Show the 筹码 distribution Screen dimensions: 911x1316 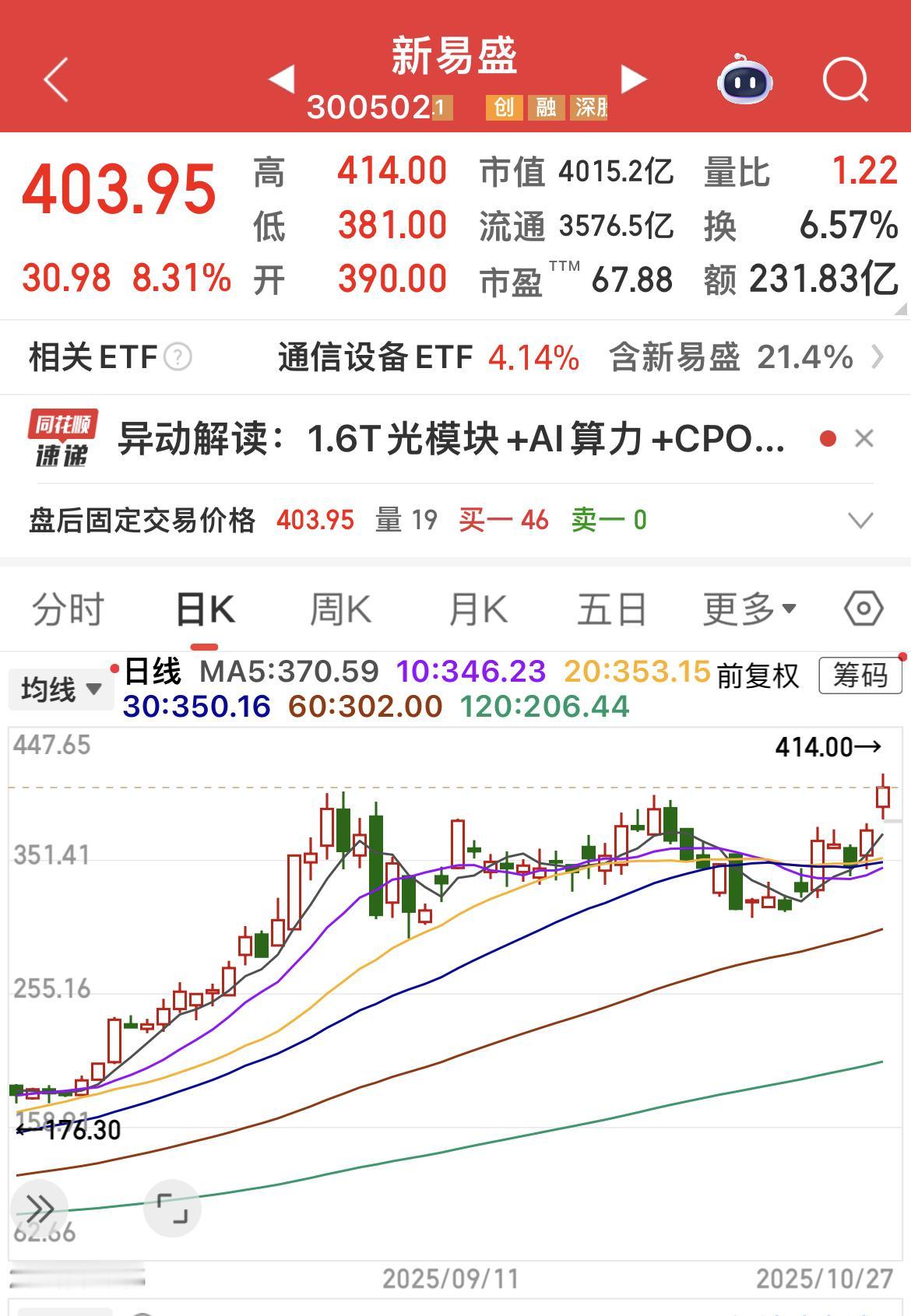(860, 676)
